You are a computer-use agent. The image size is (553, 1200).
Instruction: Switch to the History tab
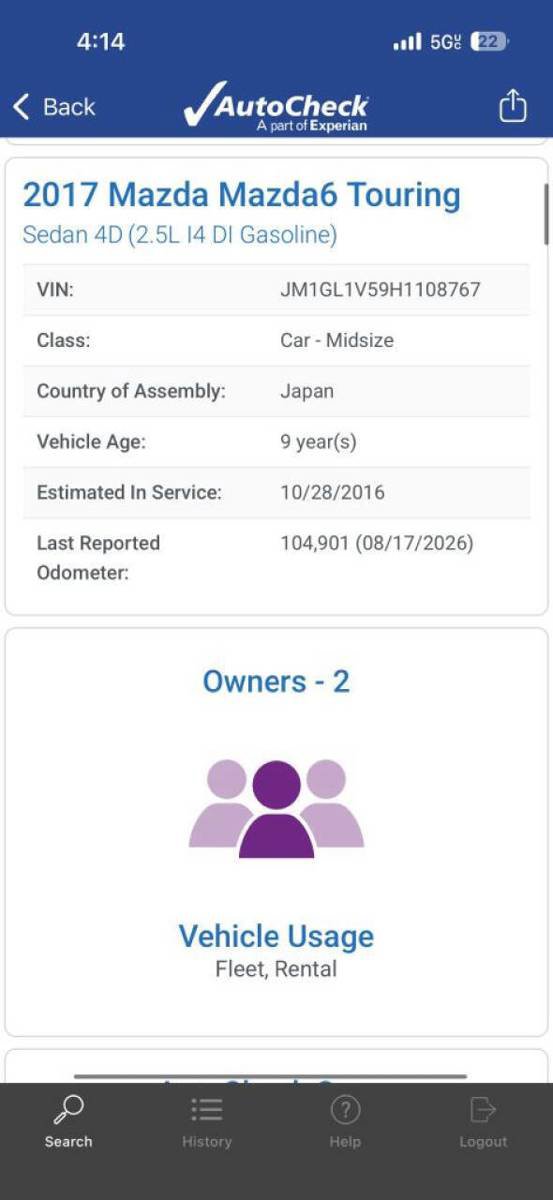(206, 1122)
